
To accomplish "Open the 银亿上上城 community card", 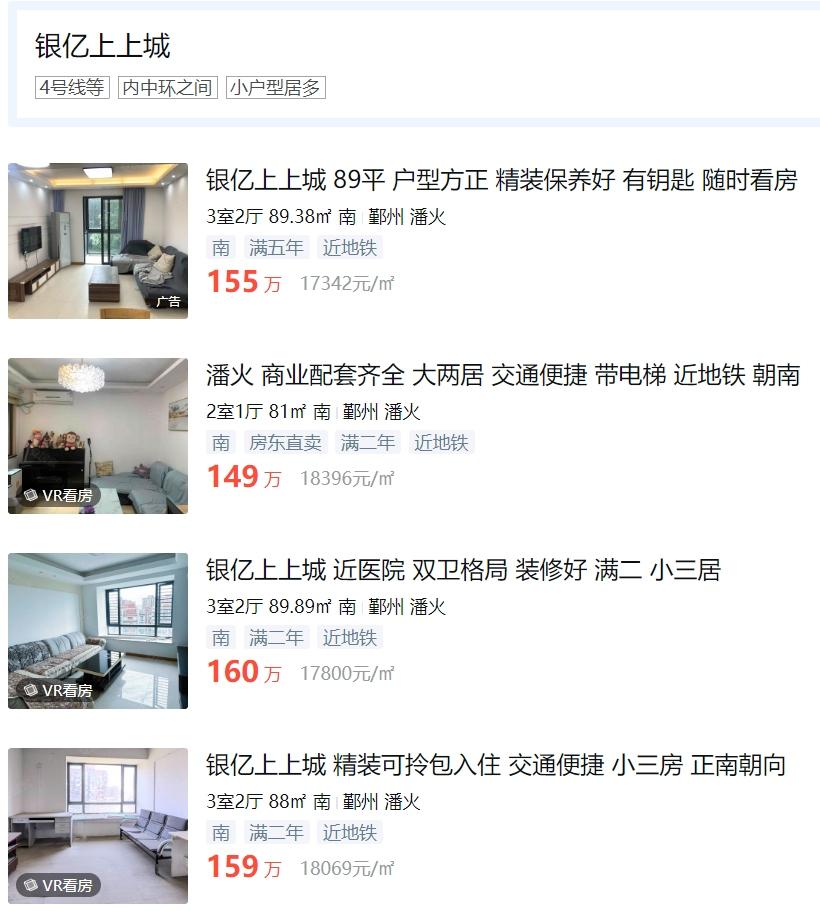I will pyautogui.click(x=103, y=46).
